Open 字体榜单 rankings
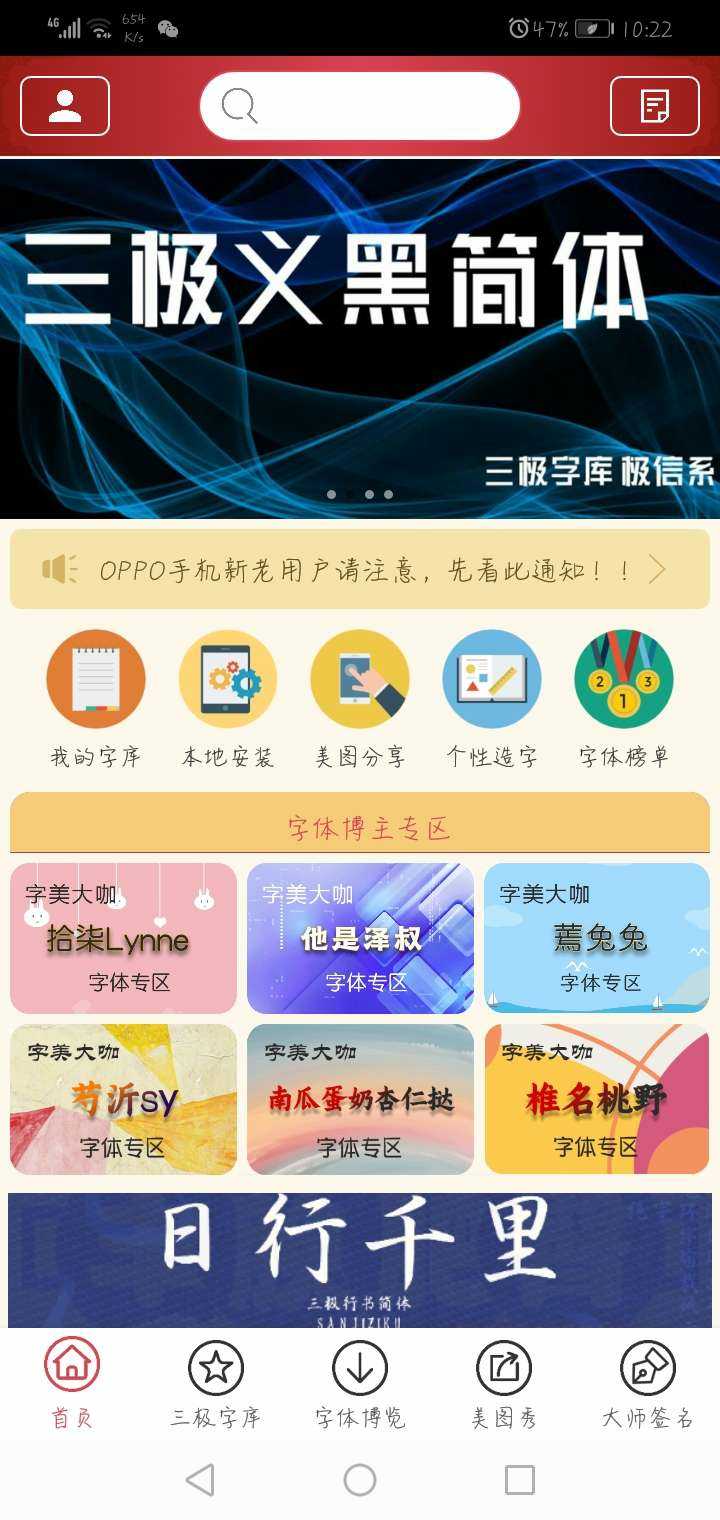 [624, 698]
